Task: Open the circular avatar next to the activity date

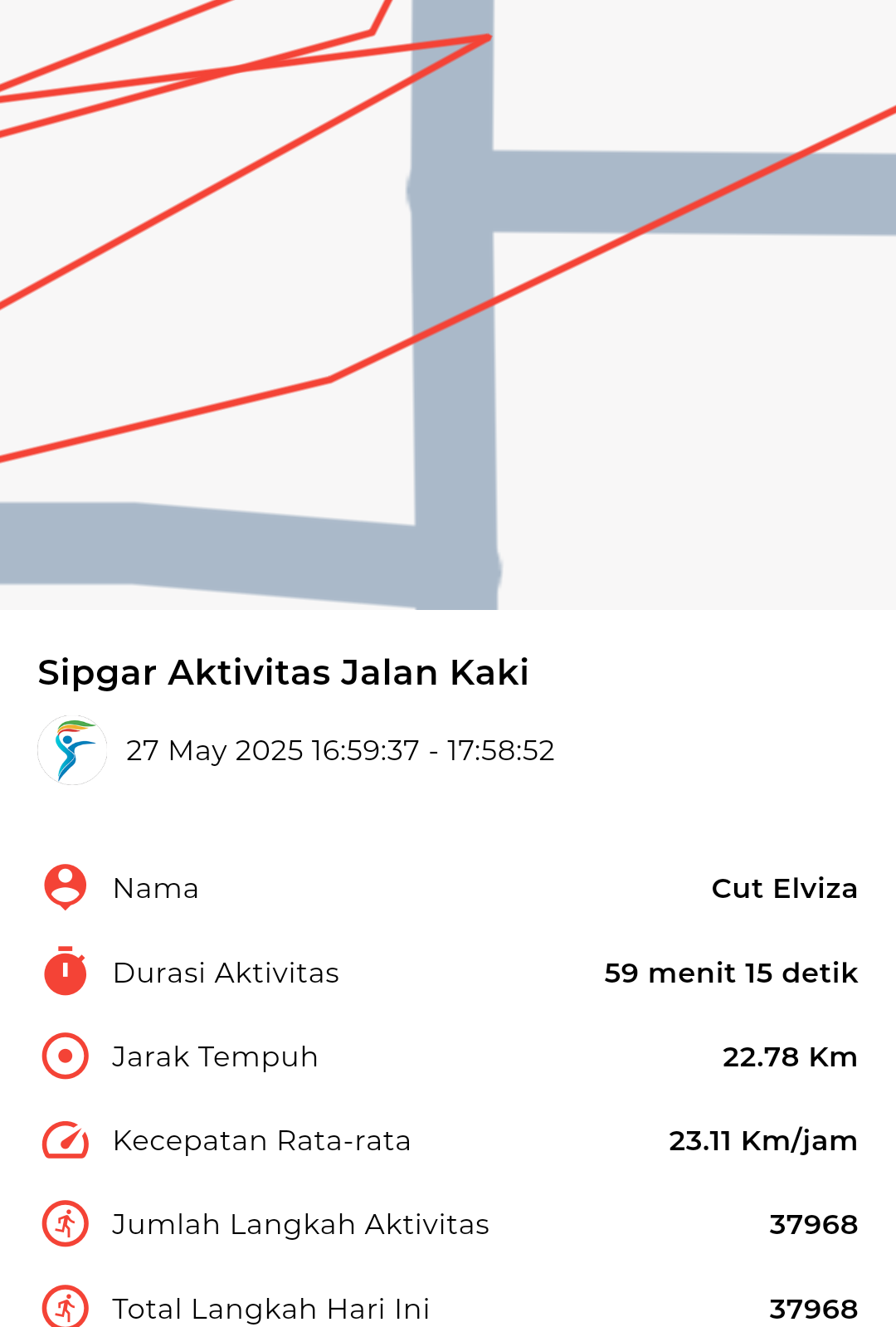Action: [x=73, y=749]
